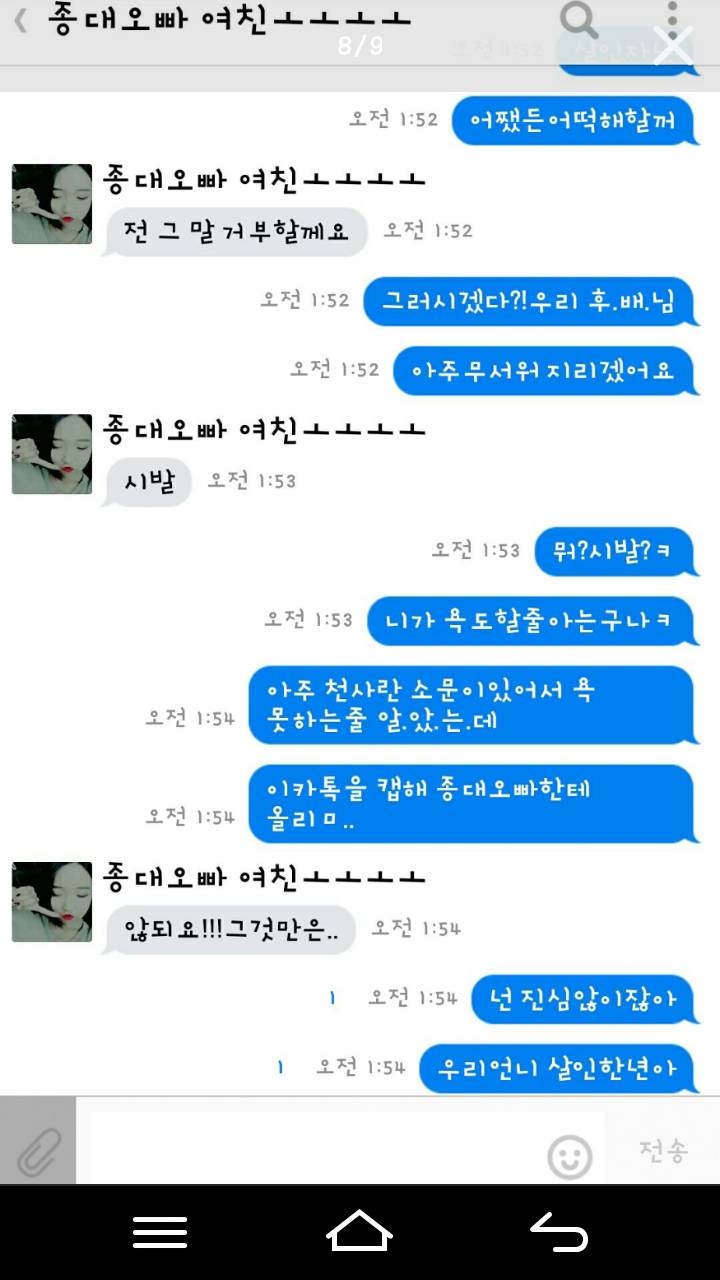Screen dimensions: 720x1280
Task: Tap the message input field
Action: coord(320,1150)
